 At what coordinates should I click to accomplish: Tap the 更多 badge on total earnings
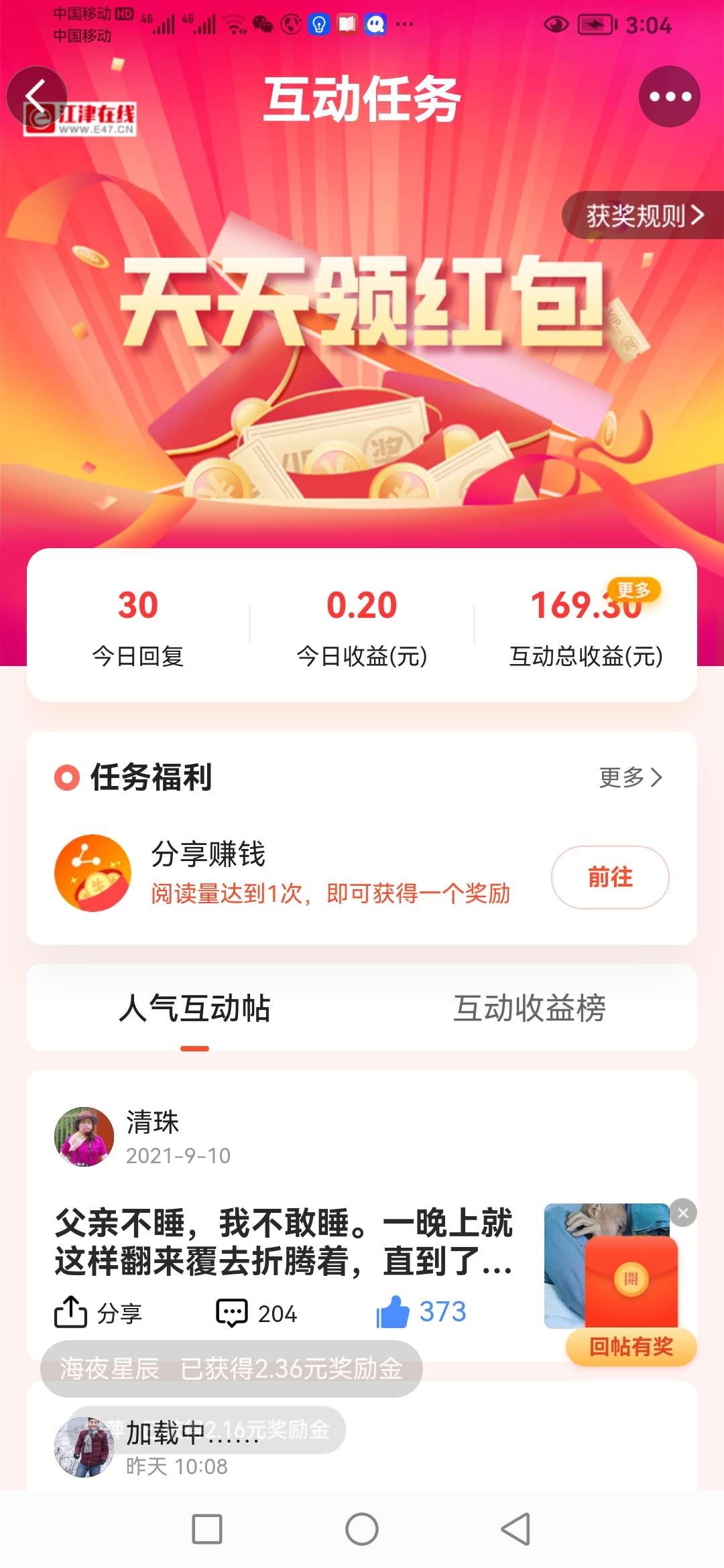[633, 590]
